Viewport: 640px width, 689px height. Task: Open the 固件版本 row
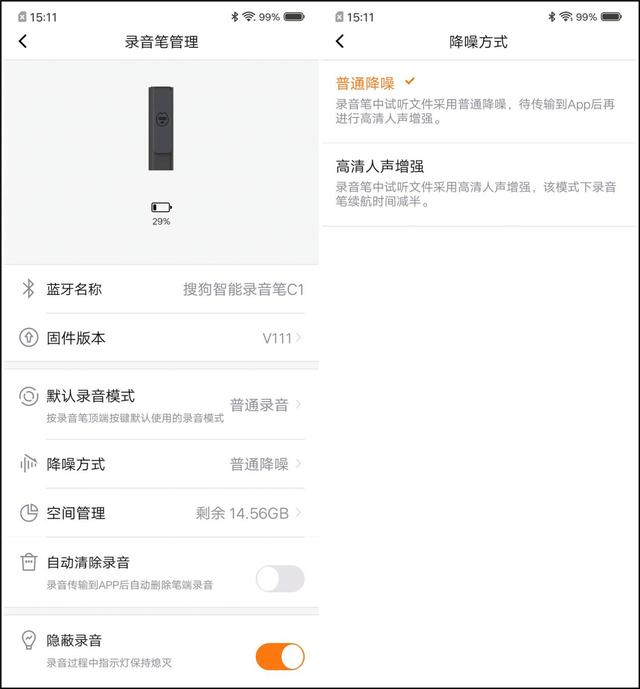point(160,338)
